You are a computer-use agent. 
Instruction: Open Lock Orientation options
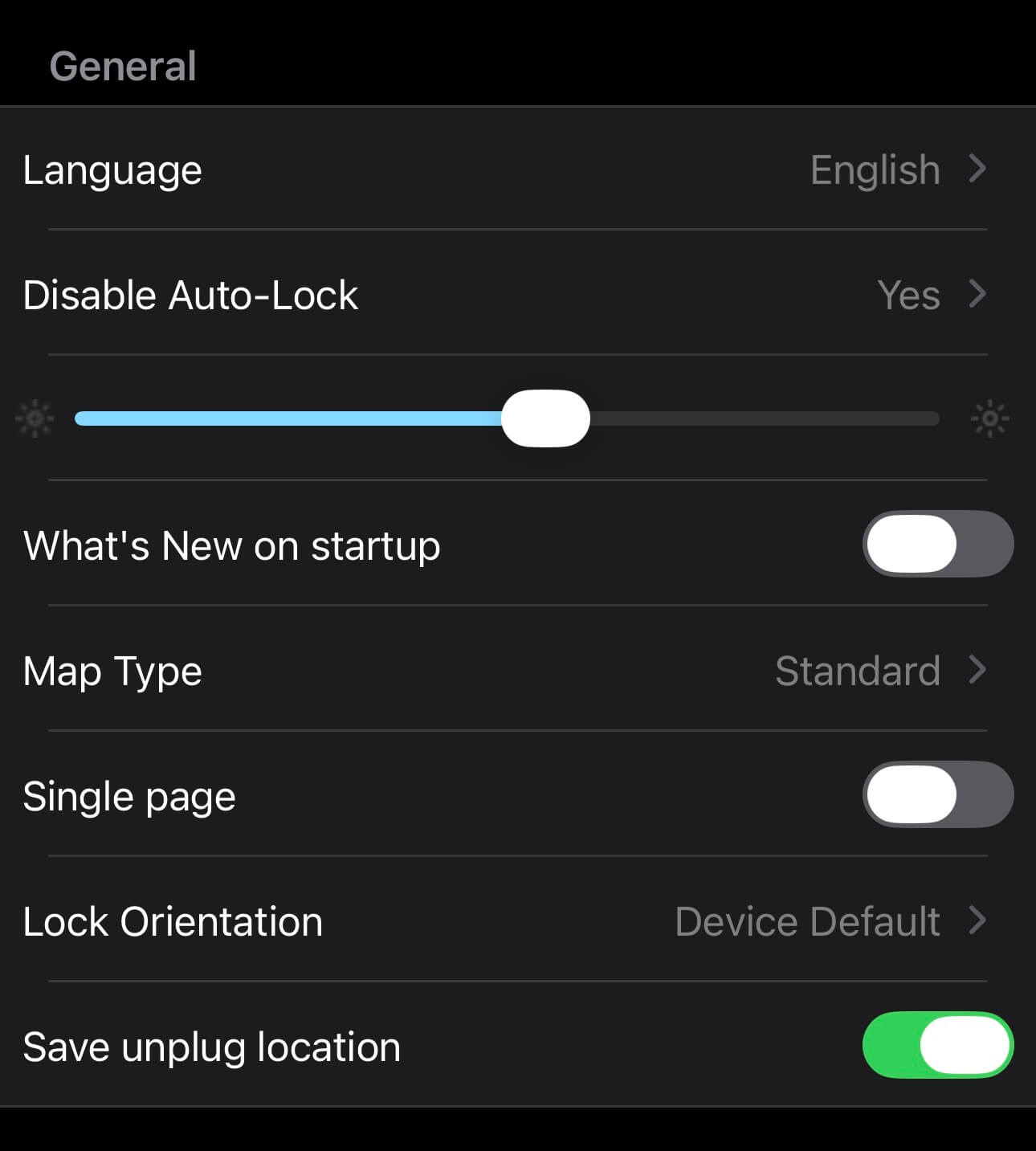pos(514,921)
